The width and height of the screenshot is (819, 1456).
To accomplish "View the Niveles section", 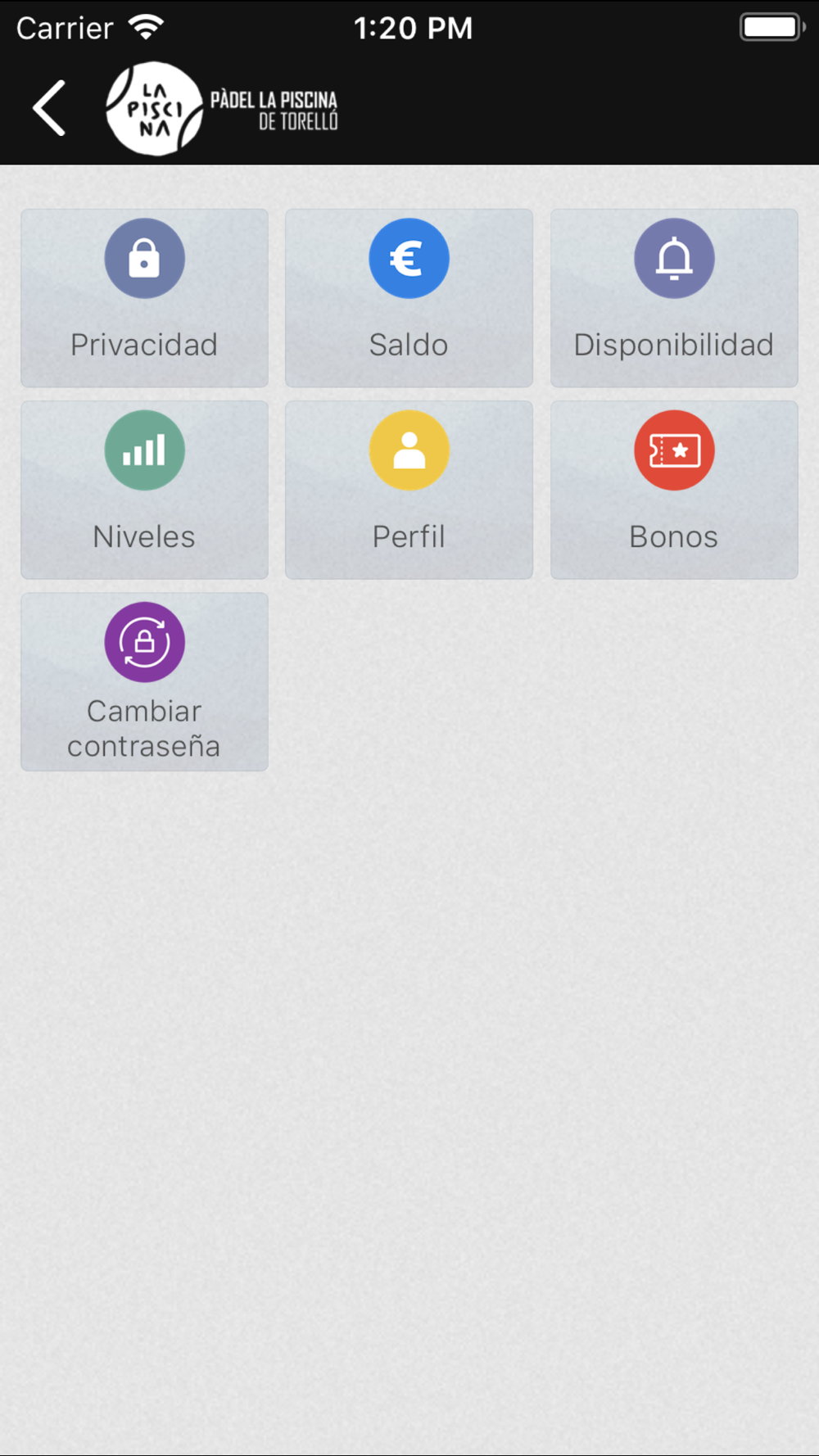I will [144, 490].
